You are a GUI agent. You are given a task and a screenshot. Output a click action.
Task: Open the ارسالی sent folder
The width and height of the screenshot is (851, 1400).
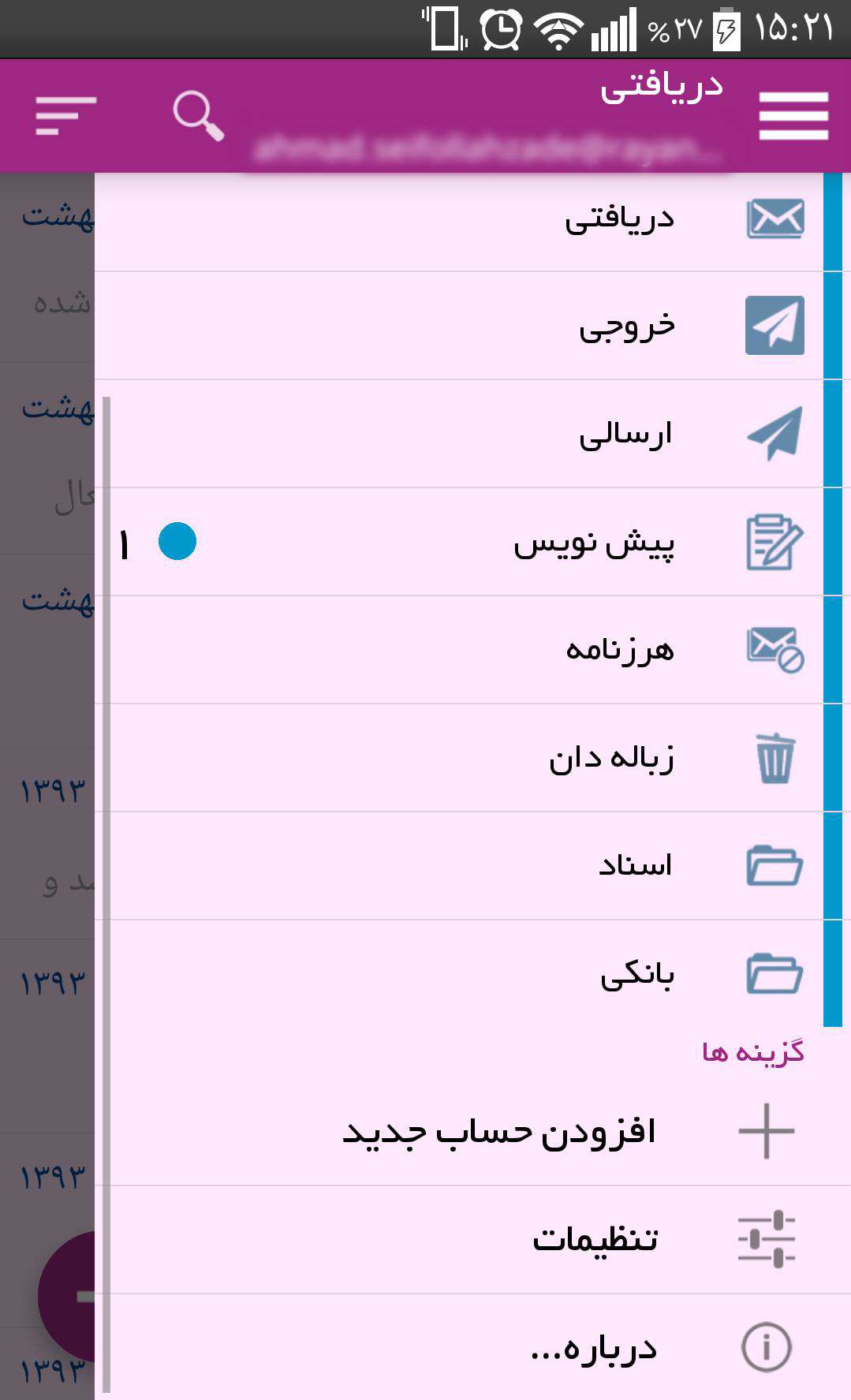[625, 434]
